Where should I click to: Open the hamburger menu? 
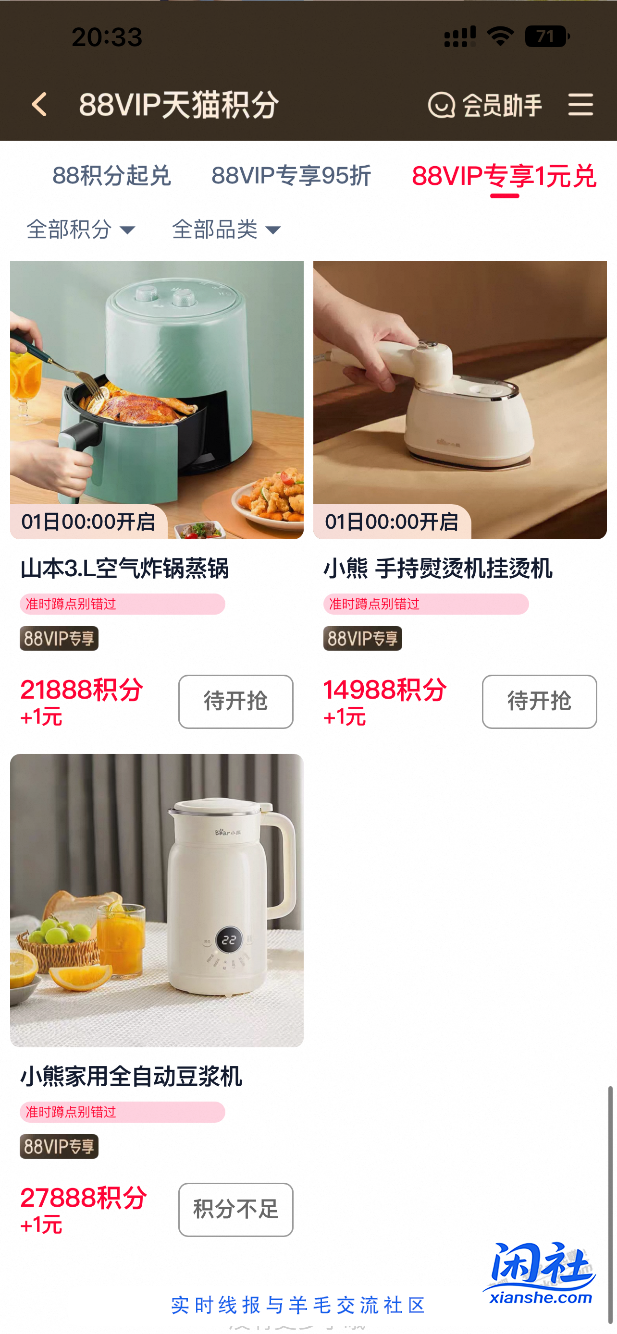pyautogui.click(x=580, y=105)
